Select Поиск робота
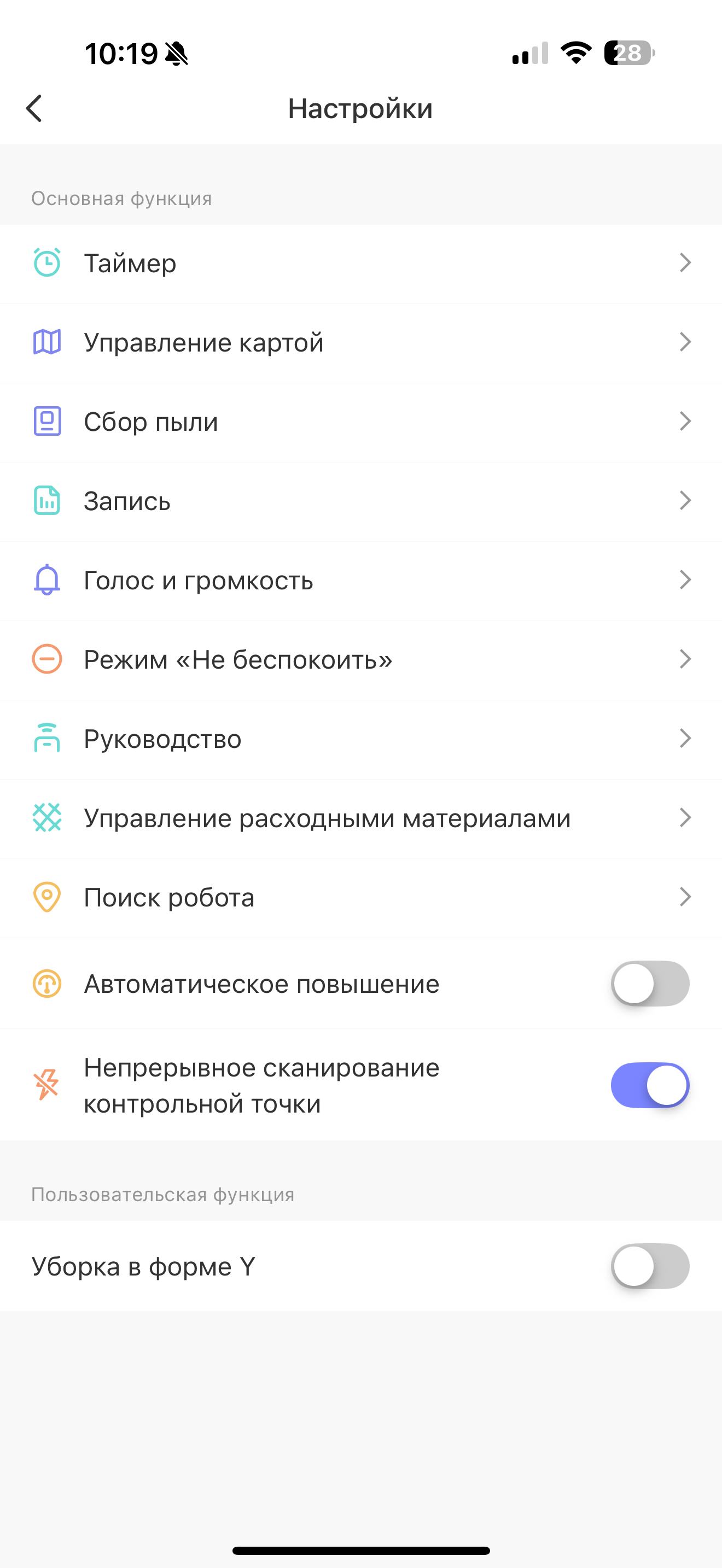Image resolution: width=722 pixels, height=1568 pixels. click(x=360, y=897)
